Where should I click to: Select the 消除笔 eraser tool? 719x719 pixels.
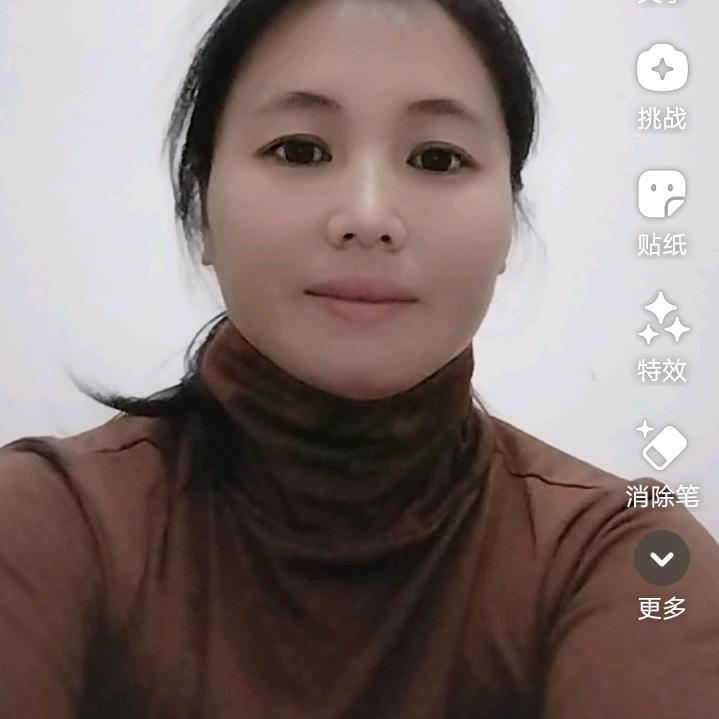click(x=662, y=447)
